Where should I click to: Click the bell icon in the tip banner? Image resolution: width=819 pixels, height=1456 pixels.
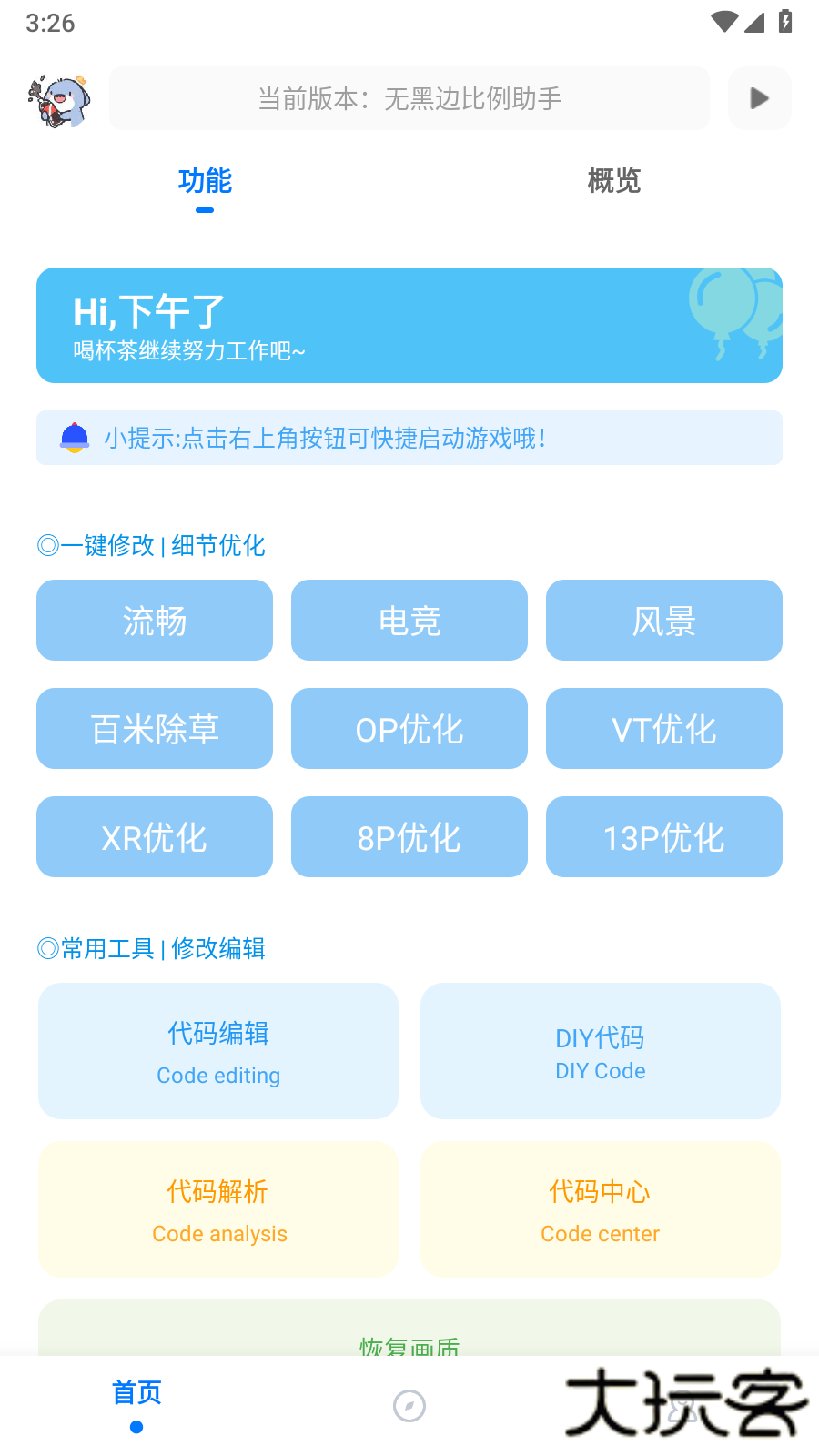click(x=75, y=438)
